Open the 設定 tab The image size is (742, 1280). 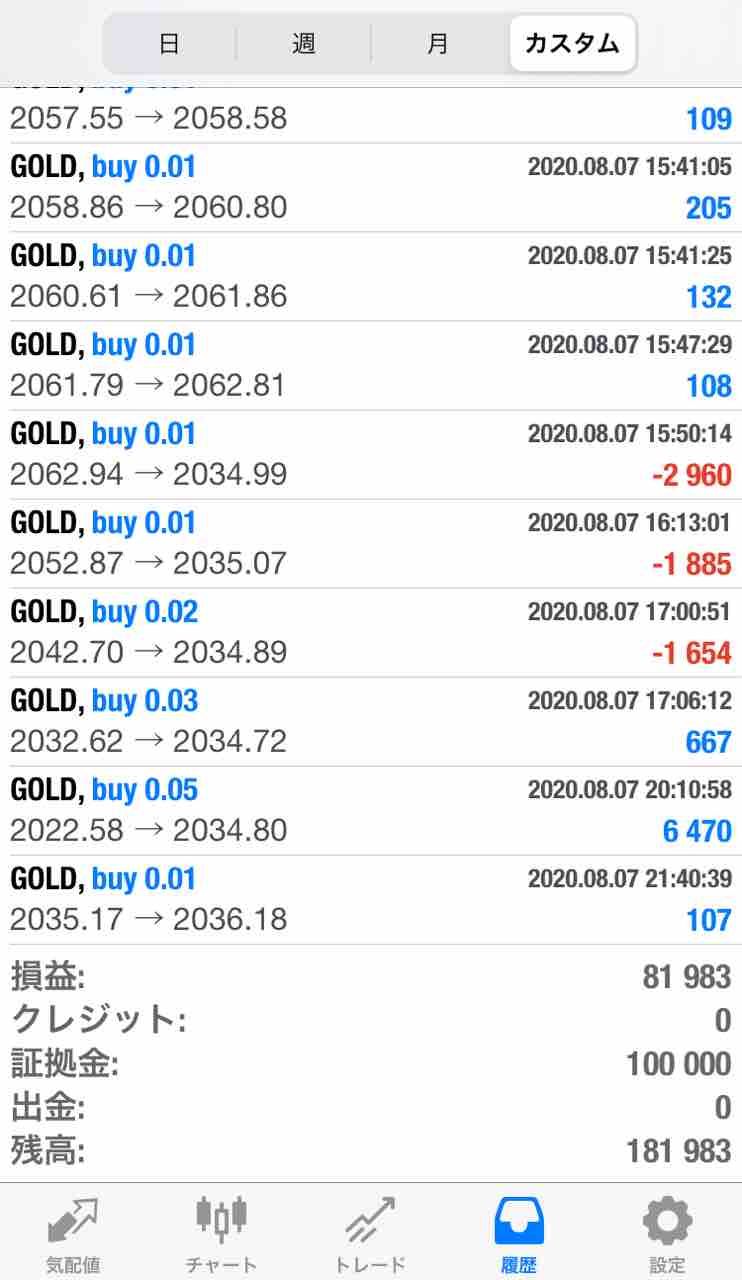pyautogui.click(x=667, y=1233)
